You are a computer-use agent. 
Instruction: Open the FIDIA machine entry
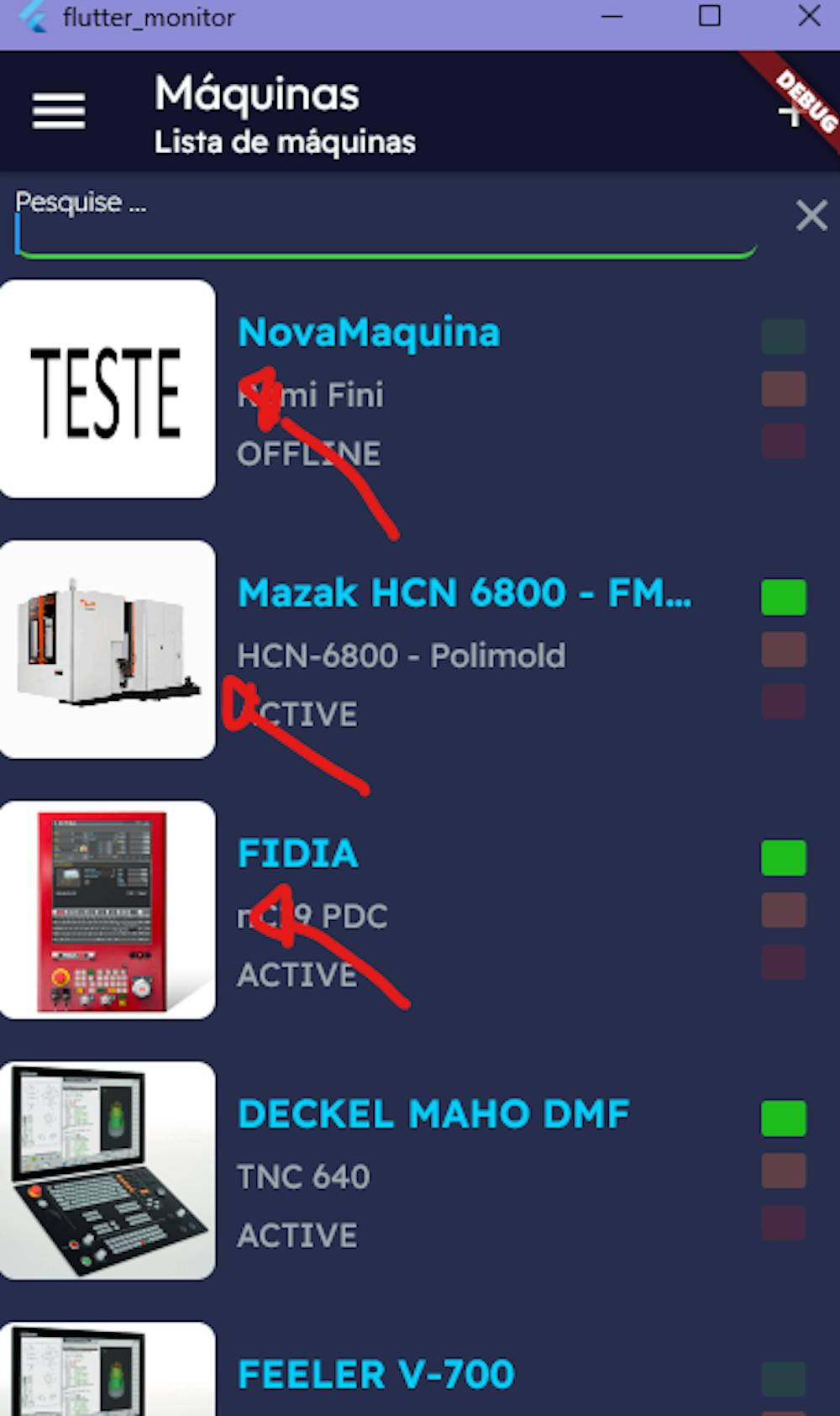[x=298, y=854]
